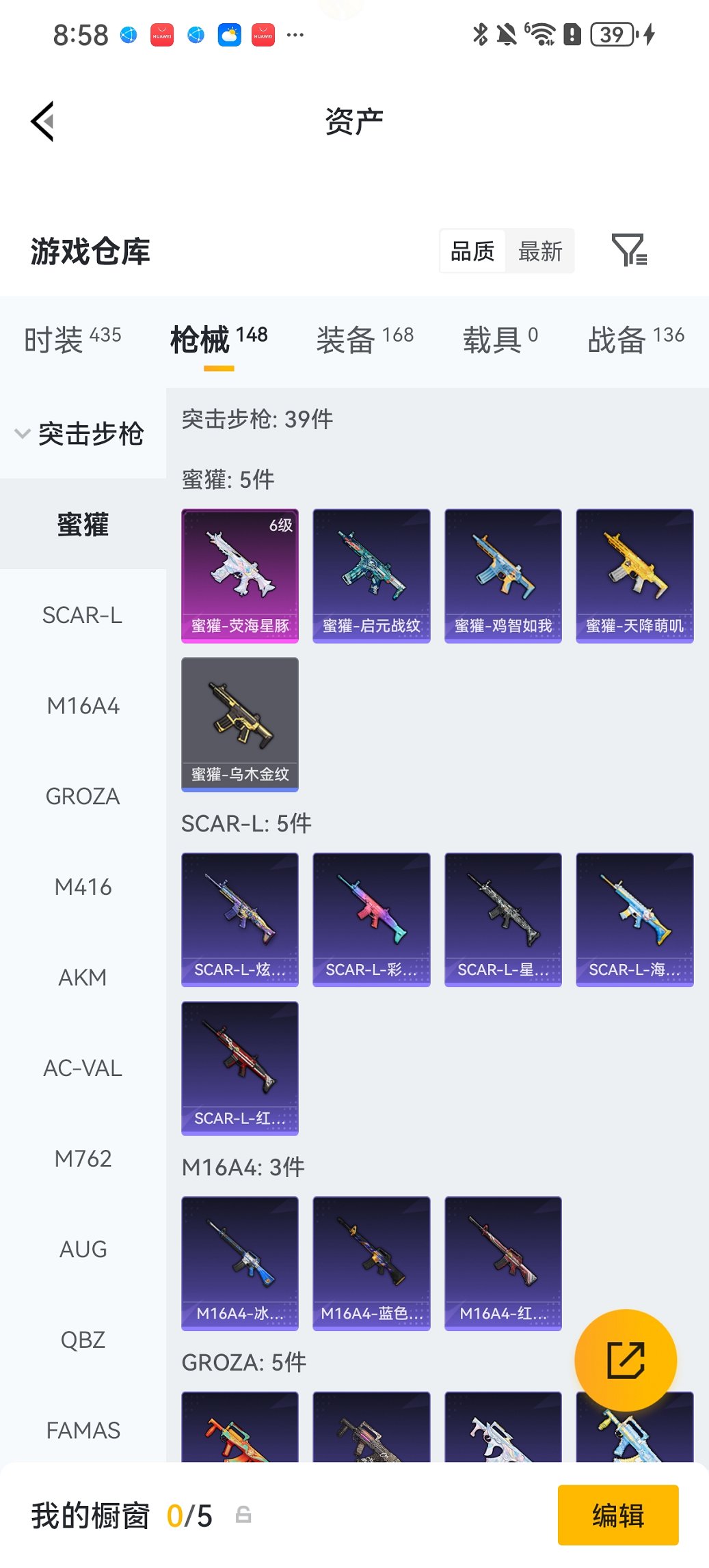This screenshot has height=1568, width=709.
Task: Switch to the 战备 tab
Action: tap(635, 339)
